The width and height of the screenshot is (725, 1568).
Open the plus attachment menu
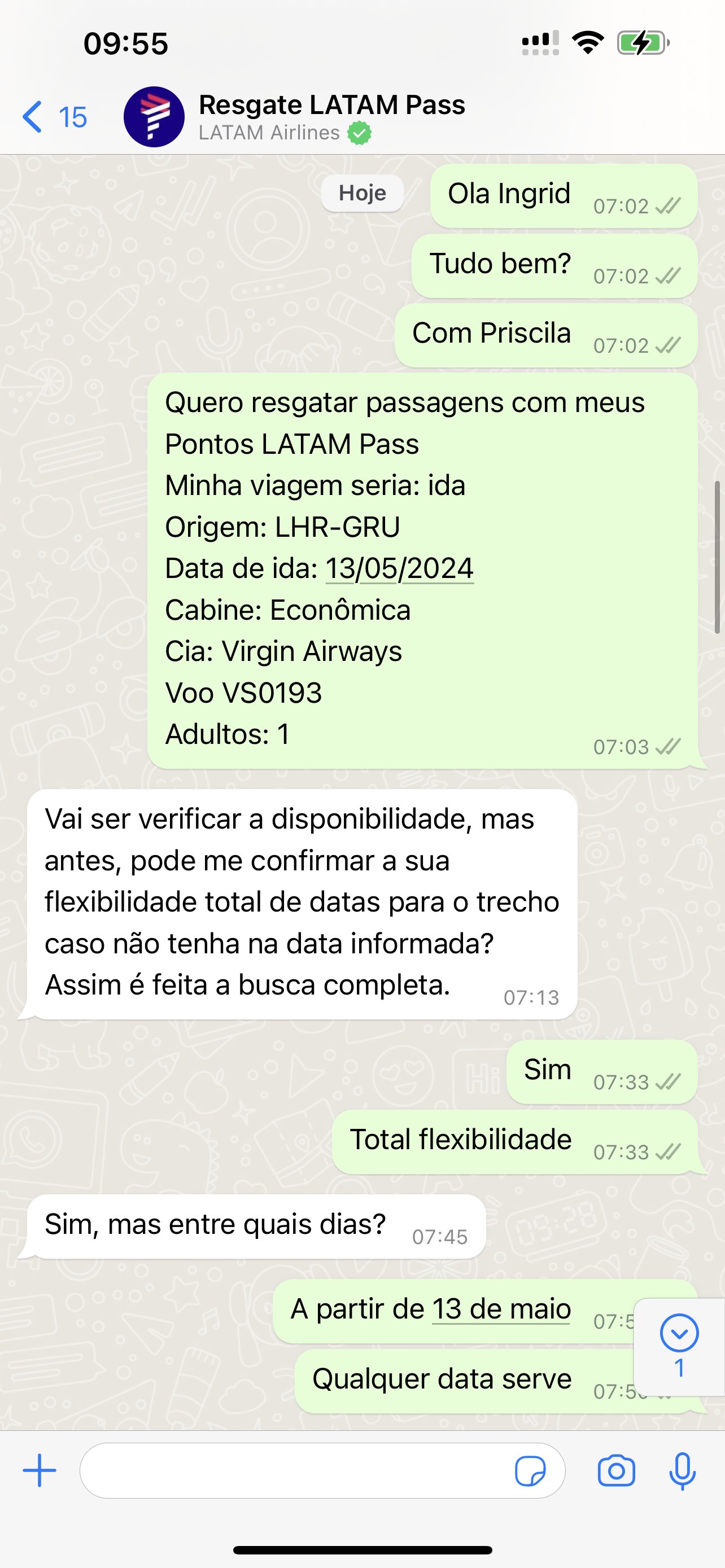point(40,1470)
